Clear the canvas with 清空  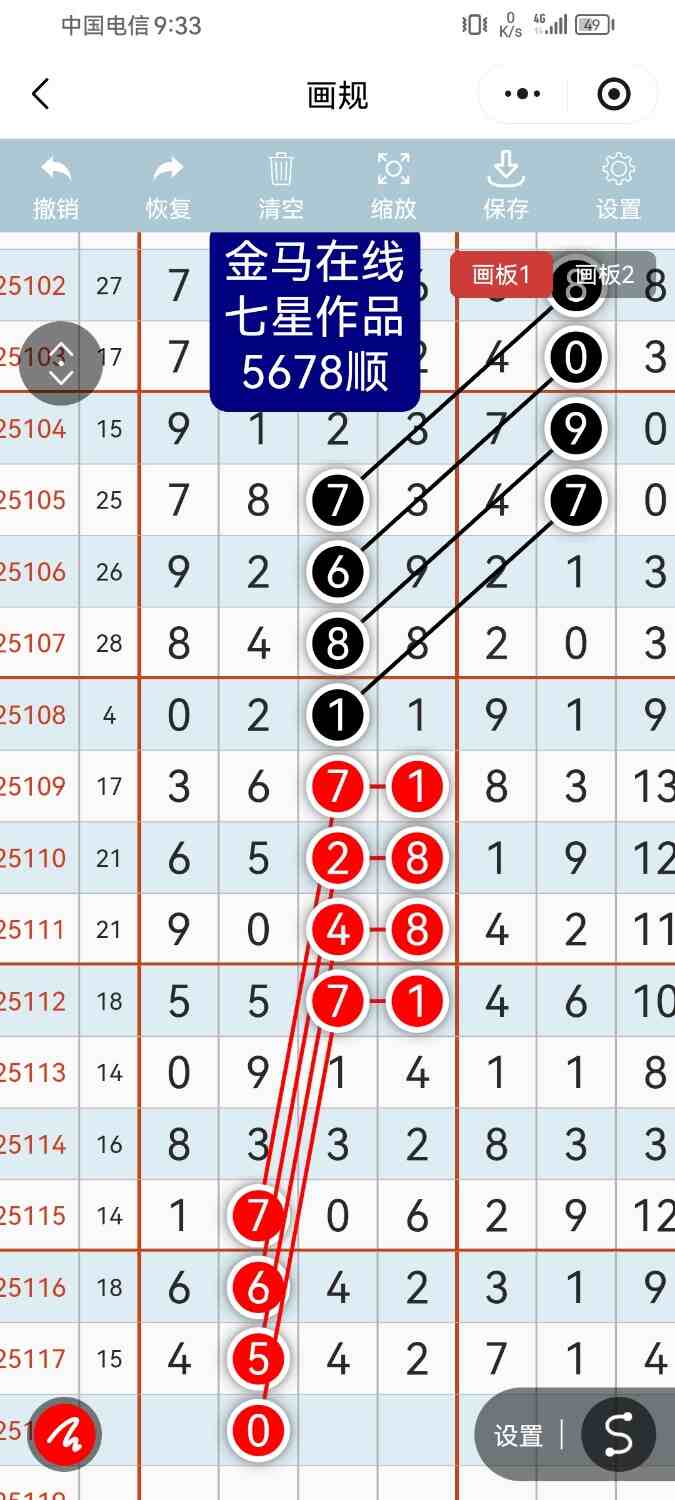tap(281, 187)
